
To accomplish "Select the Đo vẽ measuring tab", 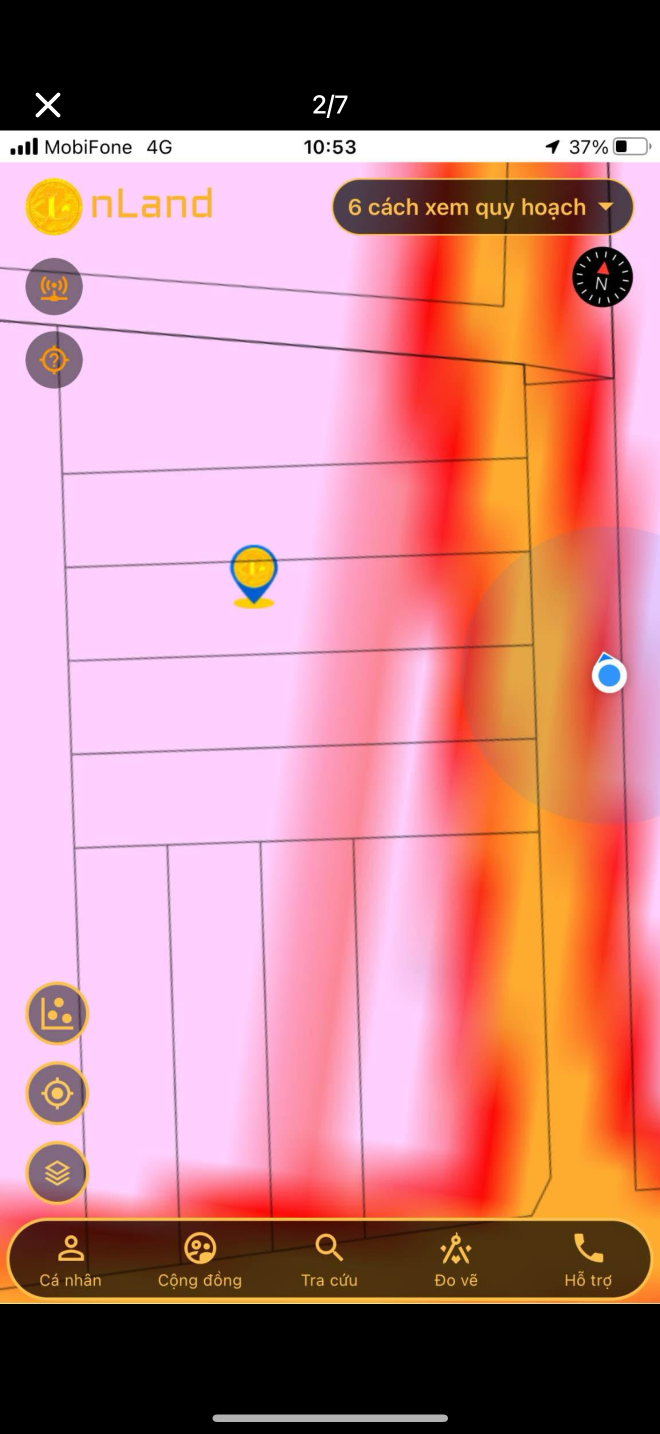I will 456,1260.
